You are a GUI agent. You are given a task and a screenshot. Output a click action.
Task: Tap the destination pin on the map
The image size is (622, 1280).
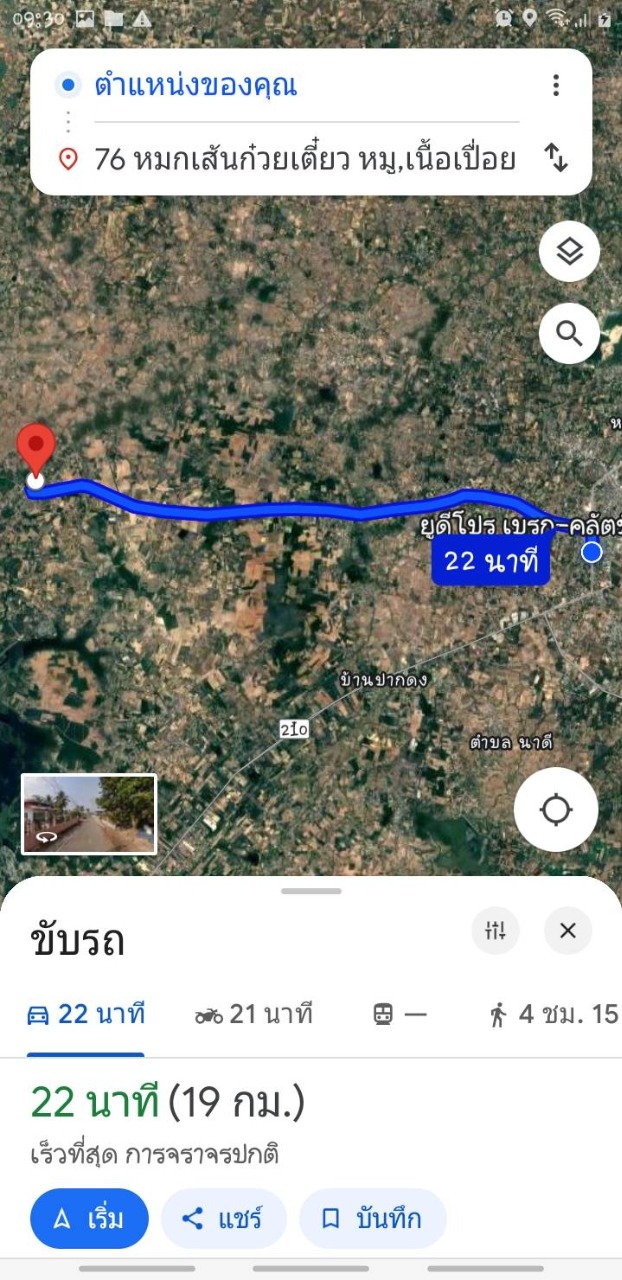[x=38, y=452]
